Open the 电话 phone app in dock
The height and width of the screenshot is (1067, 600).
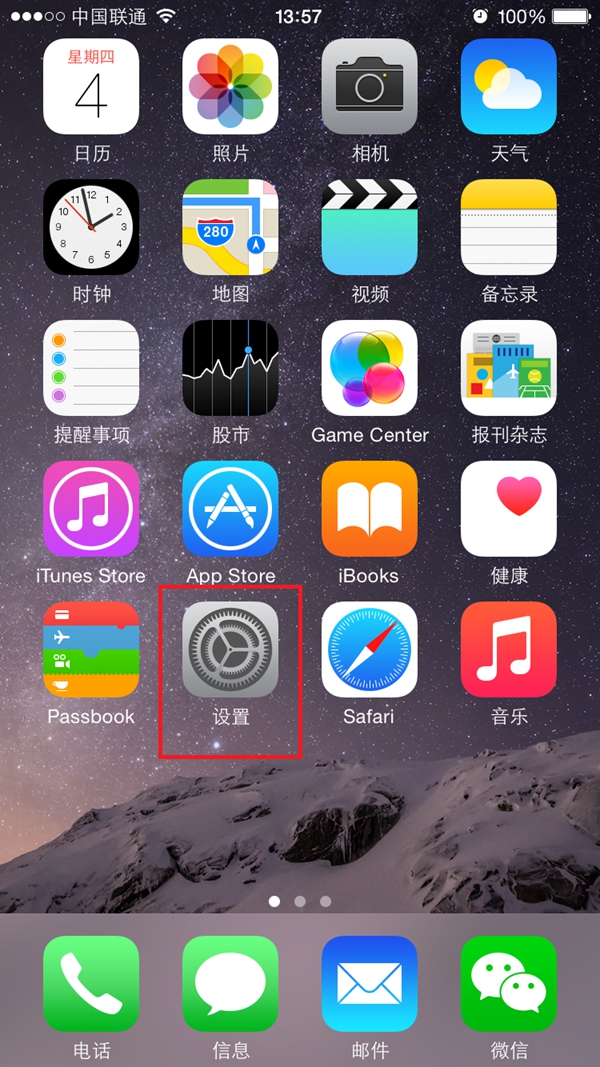pyautogui.click(x=91, y=984)
